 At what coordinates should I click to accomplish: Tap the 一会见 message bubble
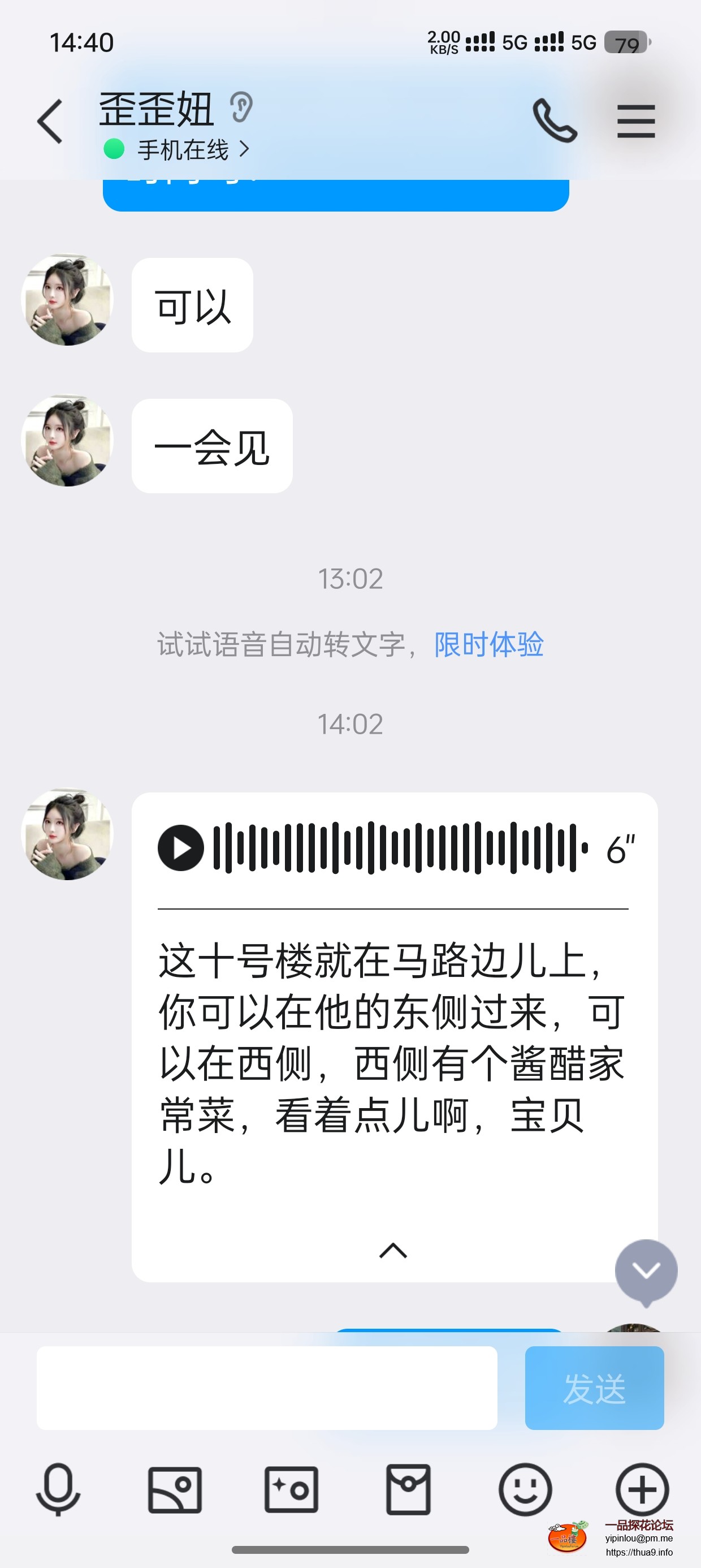(212, 445)
